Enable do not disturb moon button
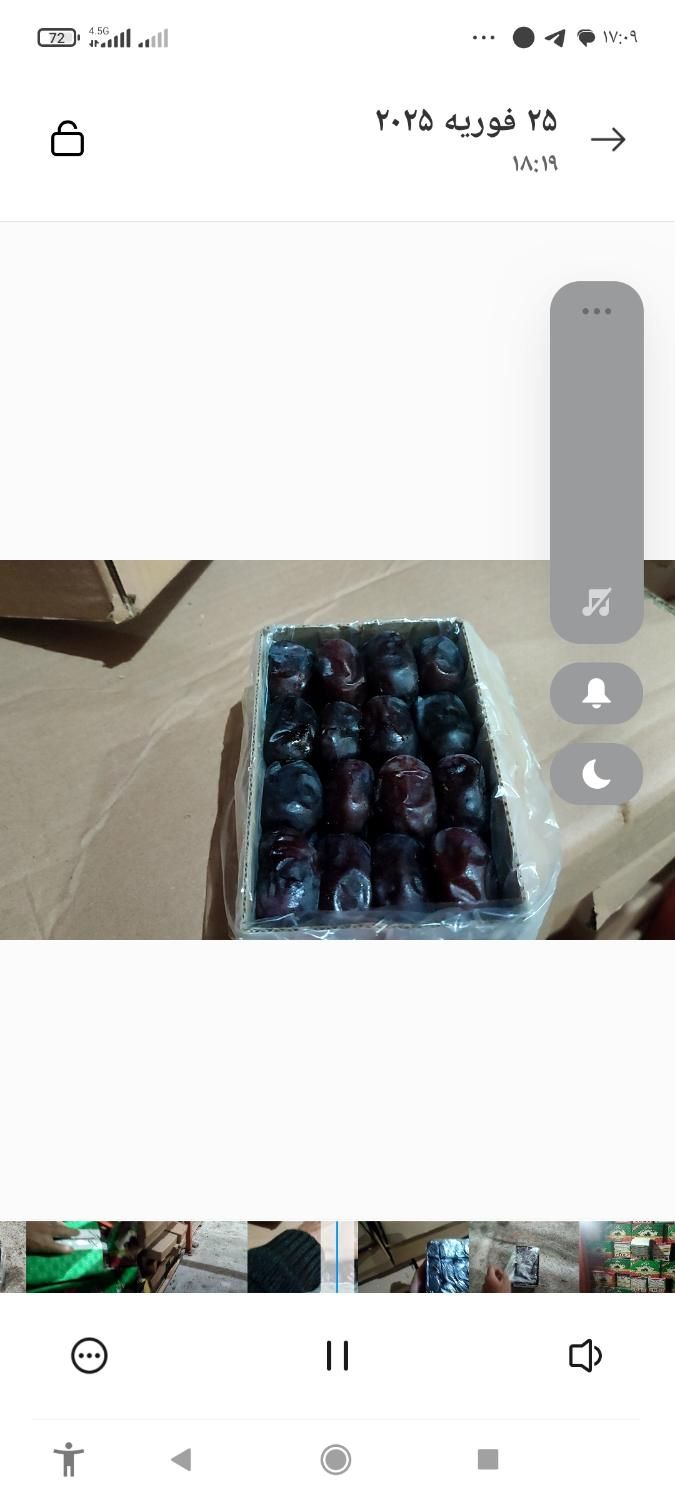Screen dimensions: 675x1500 [x=596, y=773]
